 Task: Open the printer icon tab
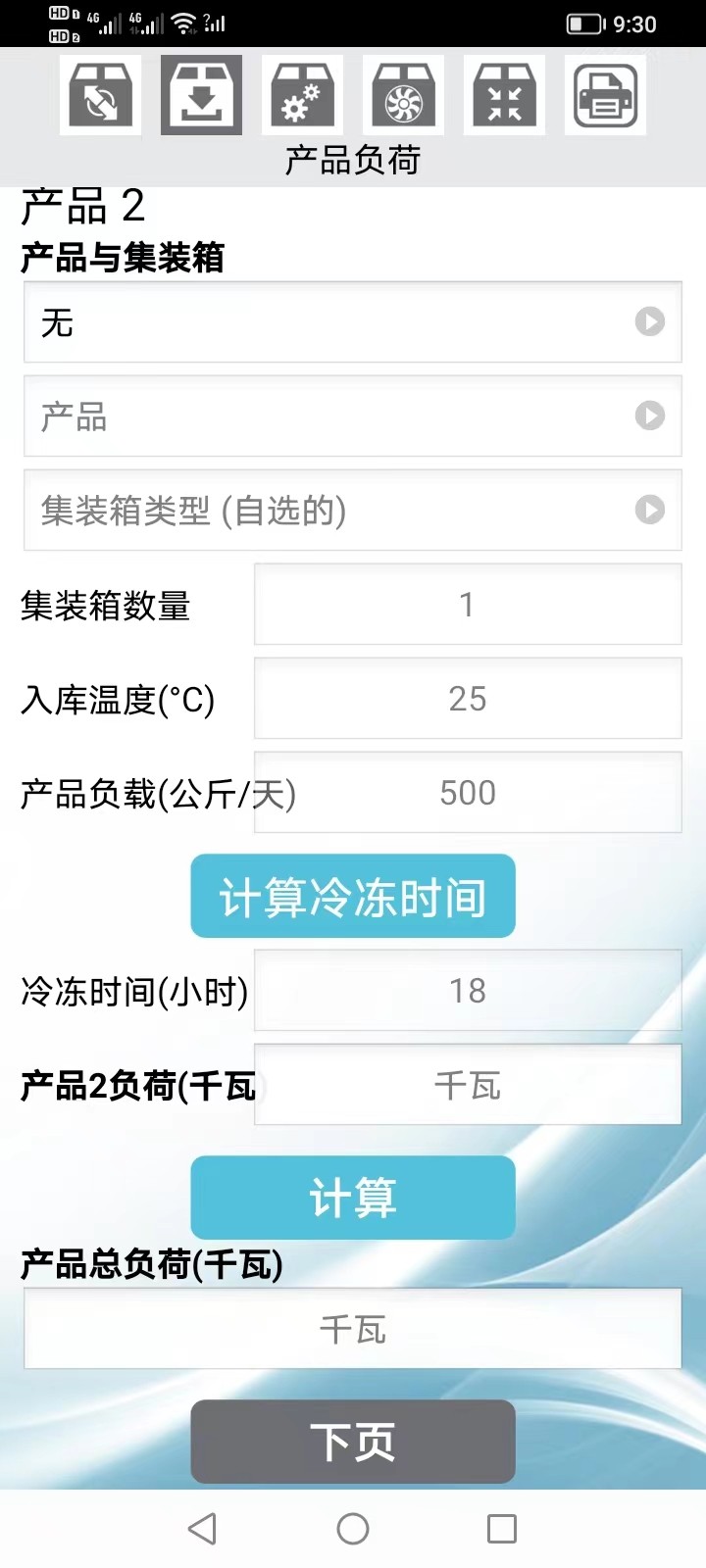605,95
